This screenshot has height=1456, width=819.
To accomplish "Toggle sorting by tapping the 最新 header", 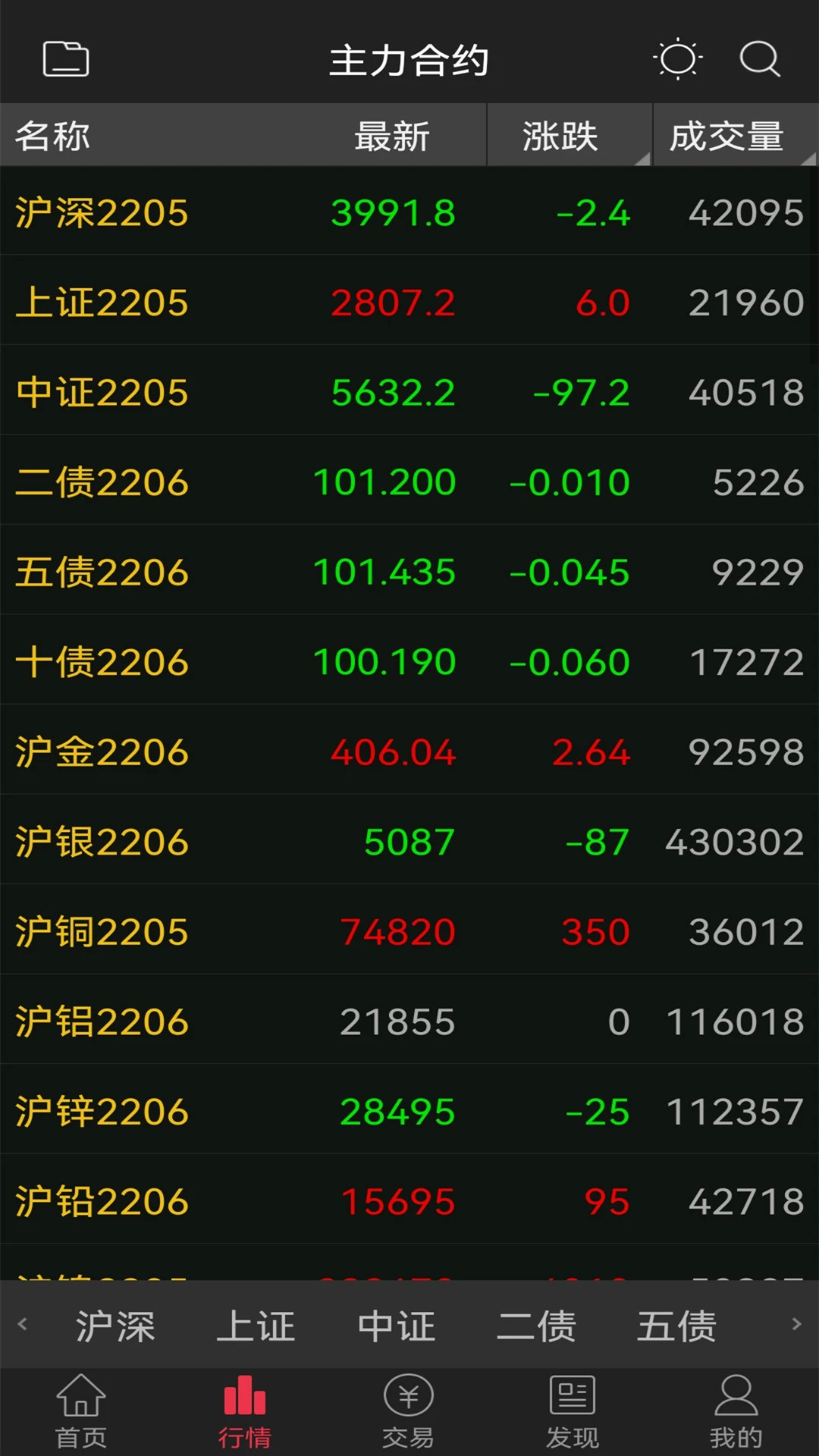I will [x=393, y=135].
